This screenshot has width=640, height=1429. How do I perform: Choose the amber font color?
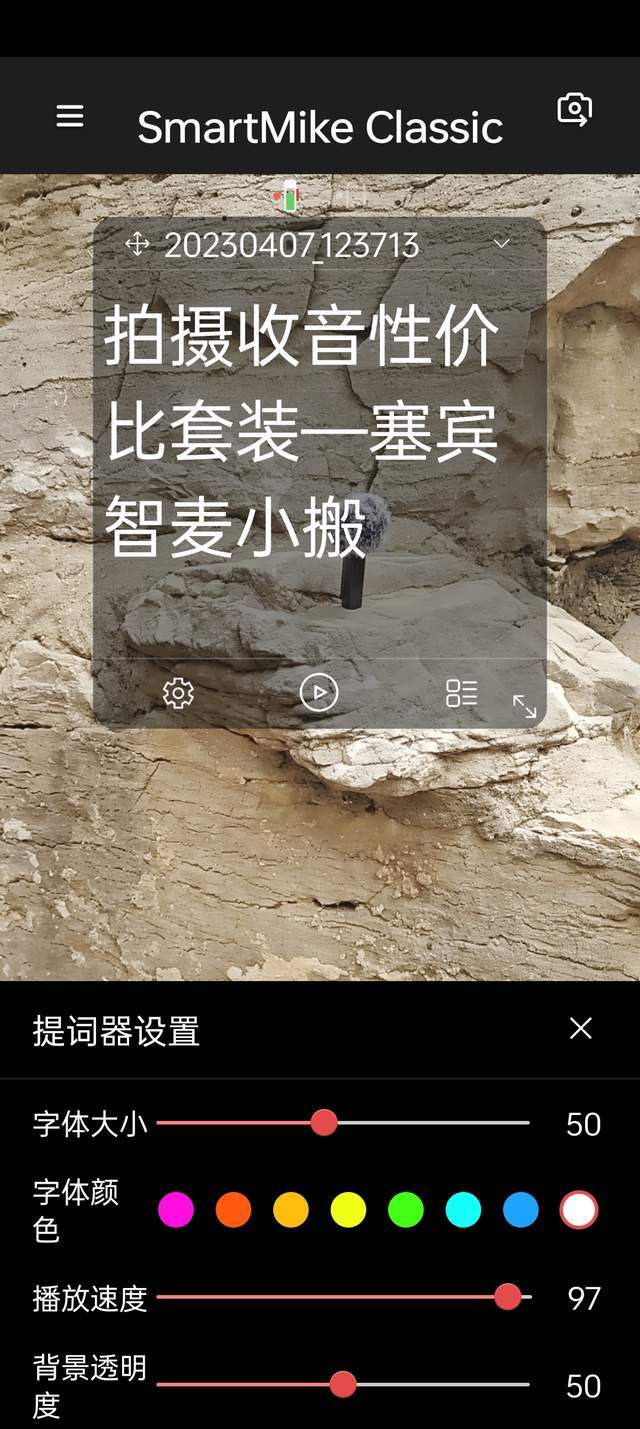click(x=291, y=1209)
